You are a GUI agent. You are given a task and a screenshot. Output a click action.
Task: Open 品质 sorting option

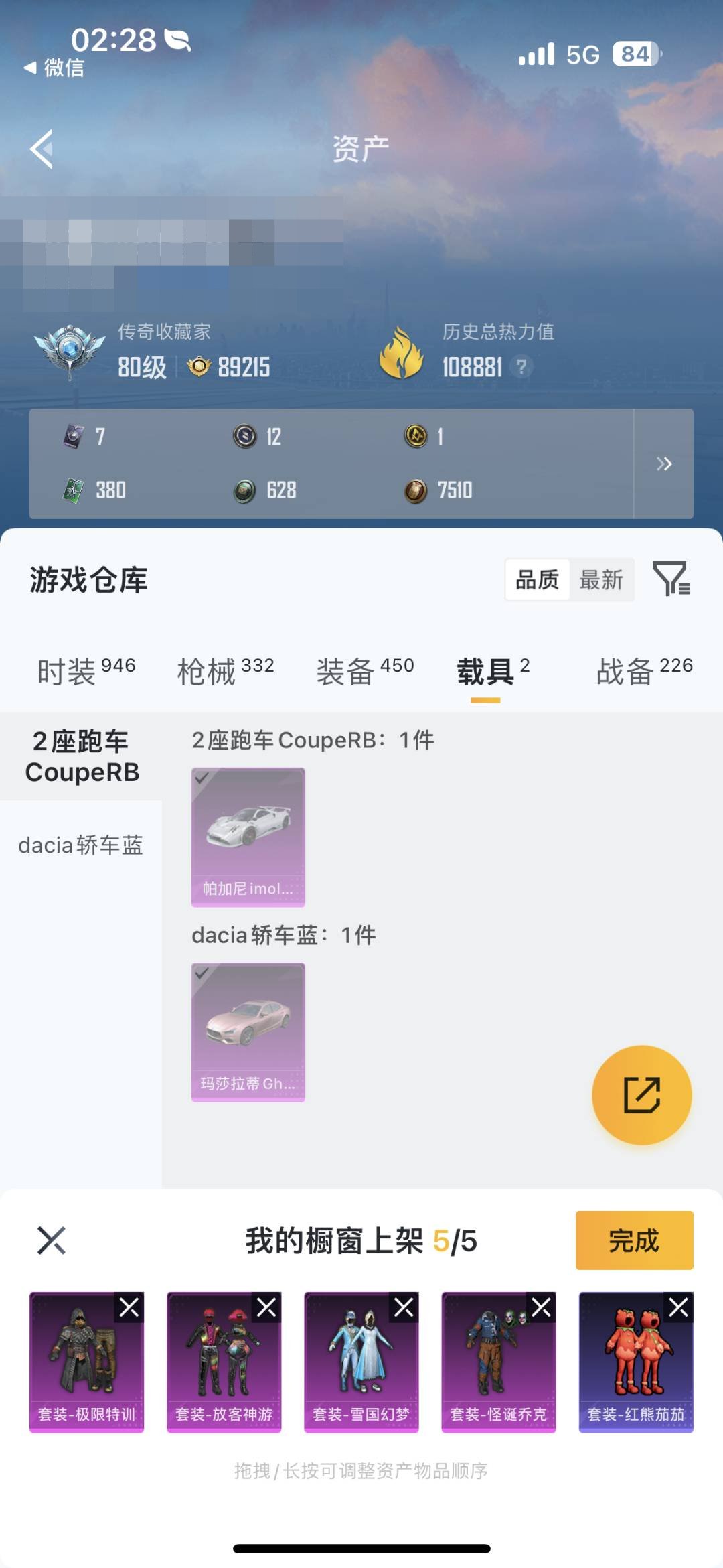tap(538, 580)
